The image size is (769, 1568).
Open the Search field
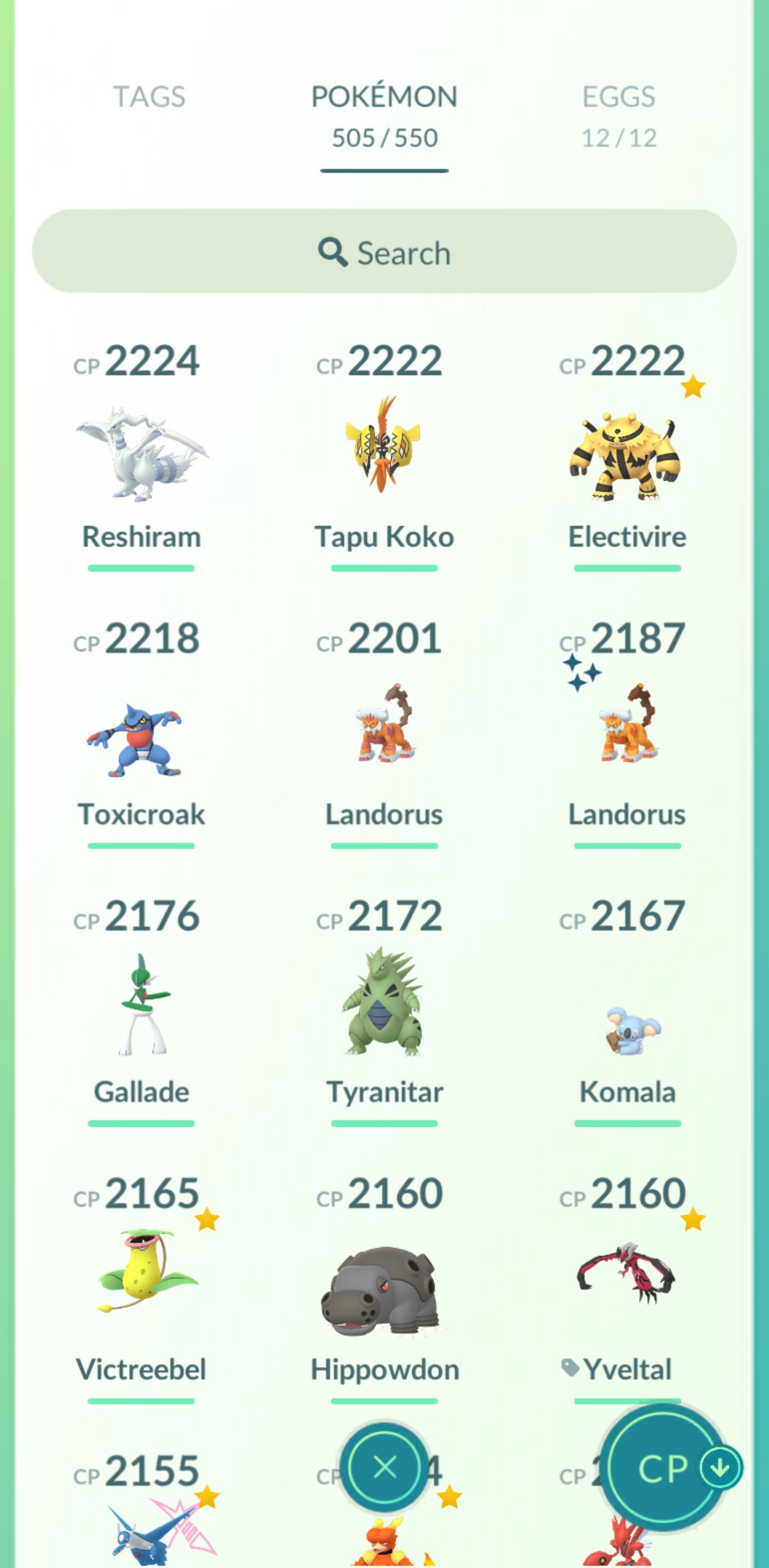[x=384, y=252]
